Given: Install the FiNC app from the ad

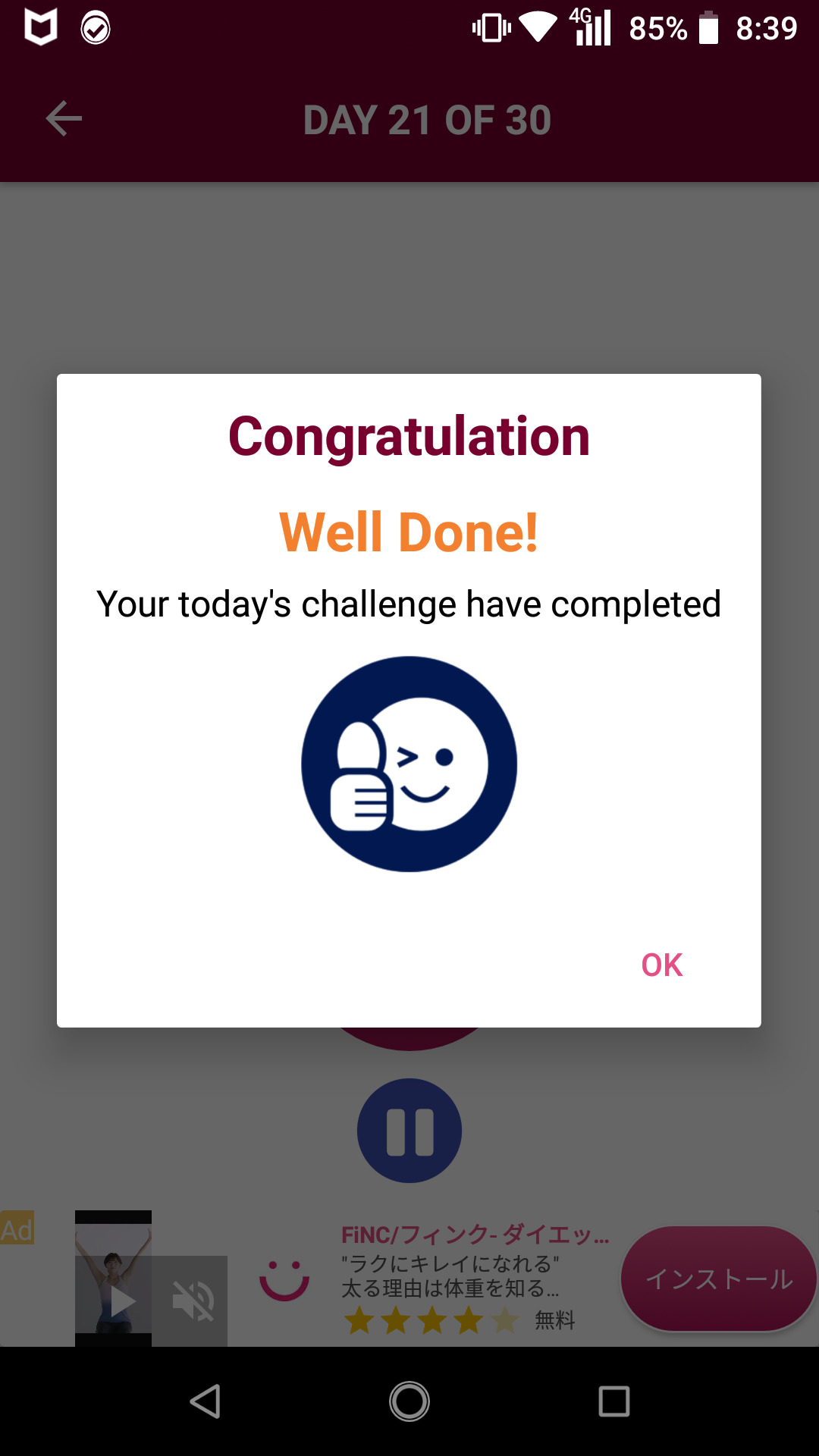Looking at the screenshot, I should pyautogui.click(x=717, y=1279).
